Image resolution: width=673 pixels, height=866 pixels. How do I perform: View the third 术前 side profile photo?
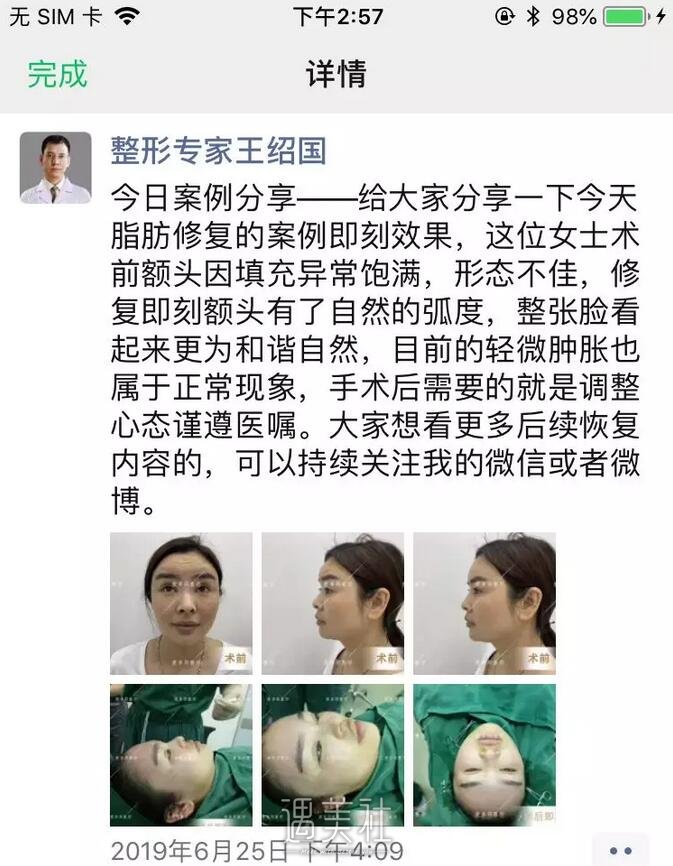coord(485,603)
